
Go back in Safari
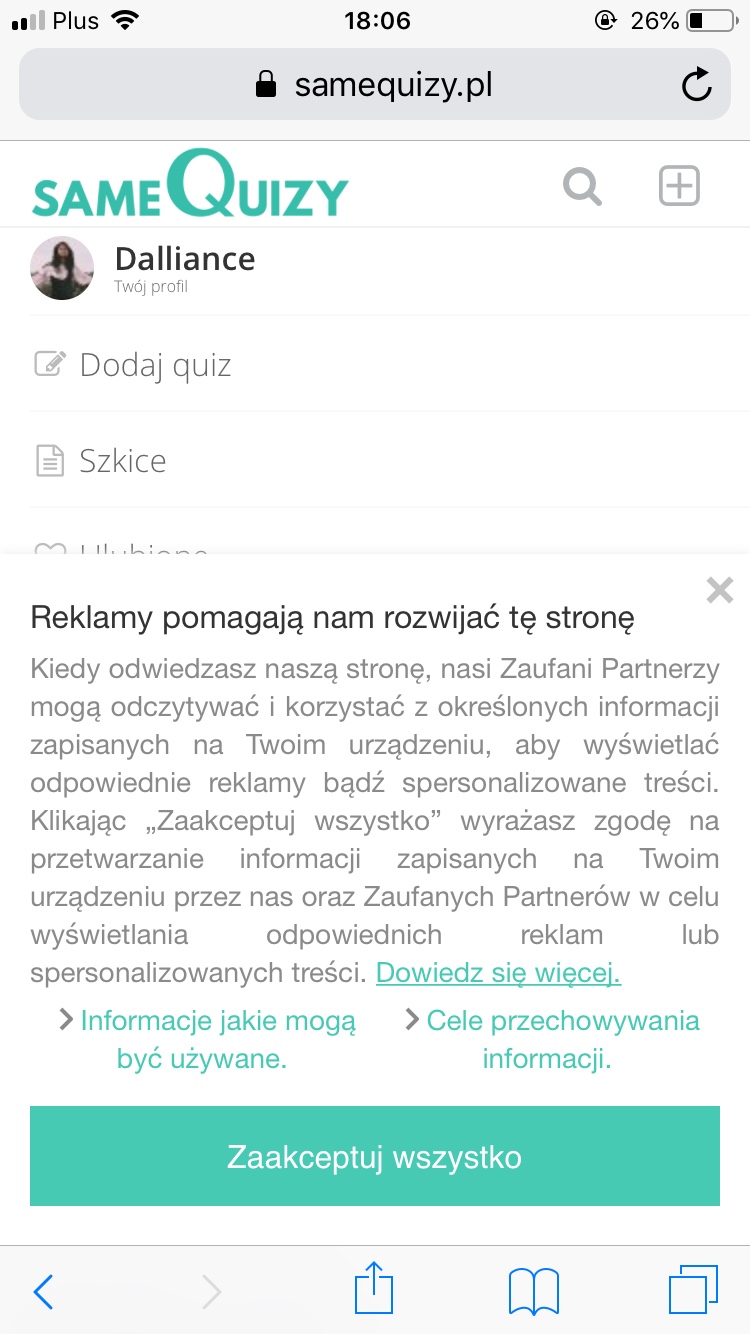click(x=43, y=1291)
